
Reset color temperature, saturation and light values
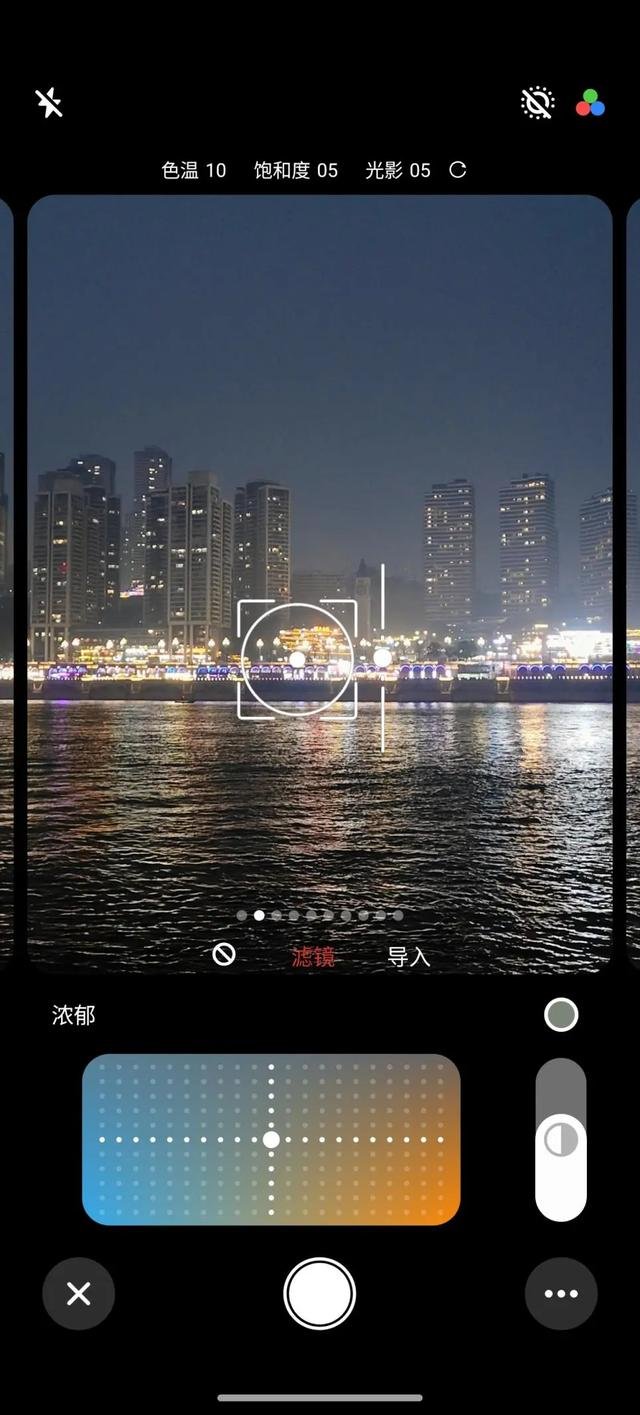[x=458, y=170]
